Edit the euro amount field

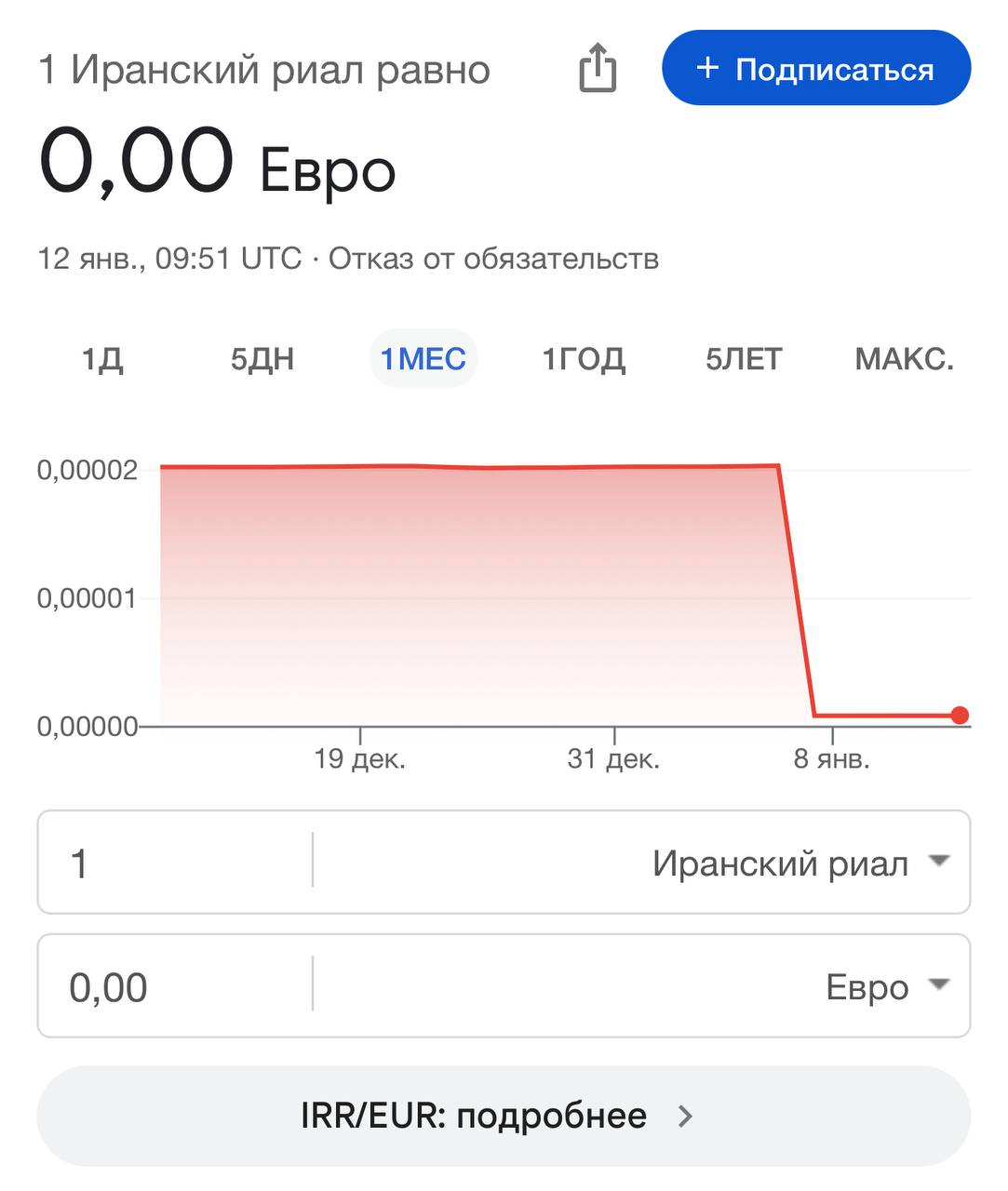pyautogui.click(x=174, y=986)
